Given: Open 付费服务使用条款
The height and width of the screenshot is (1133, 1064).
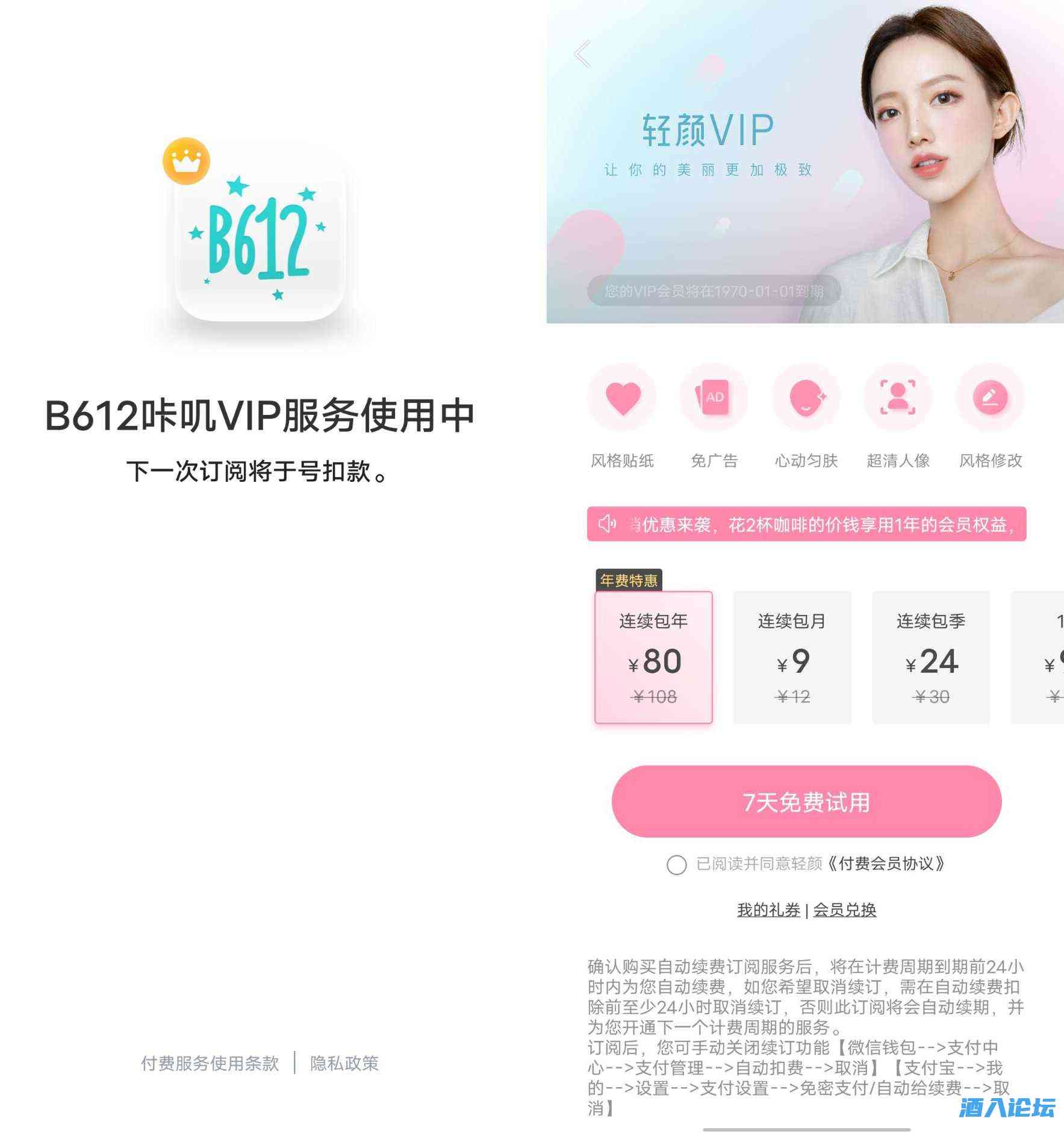Looking at the screenshot, I should point(210,1063).
